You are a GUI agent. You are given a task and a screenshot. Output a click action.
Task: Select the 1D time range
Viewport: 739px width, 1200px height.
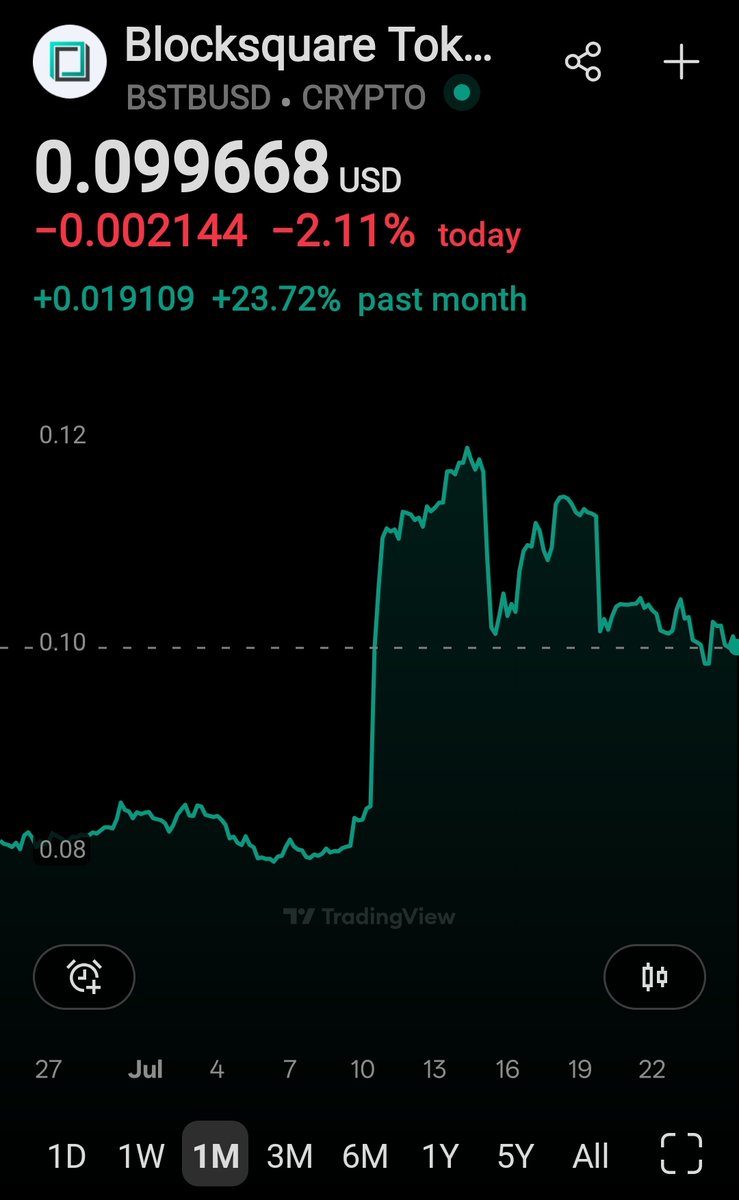point(67,1156)
